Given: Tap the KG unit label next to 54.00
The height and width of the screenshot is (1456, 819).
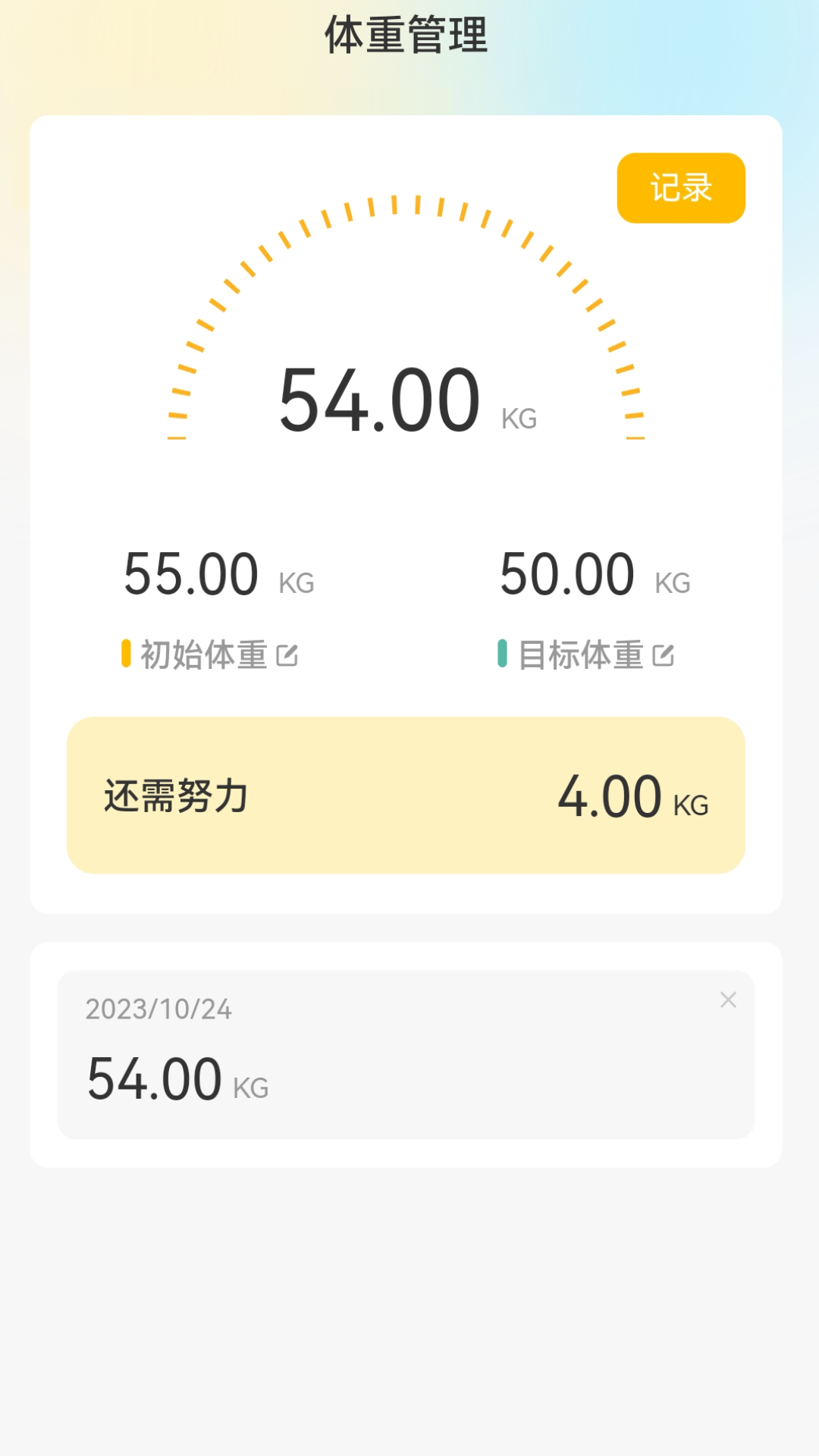Looking at the screenshot, I should coord(521,417).
